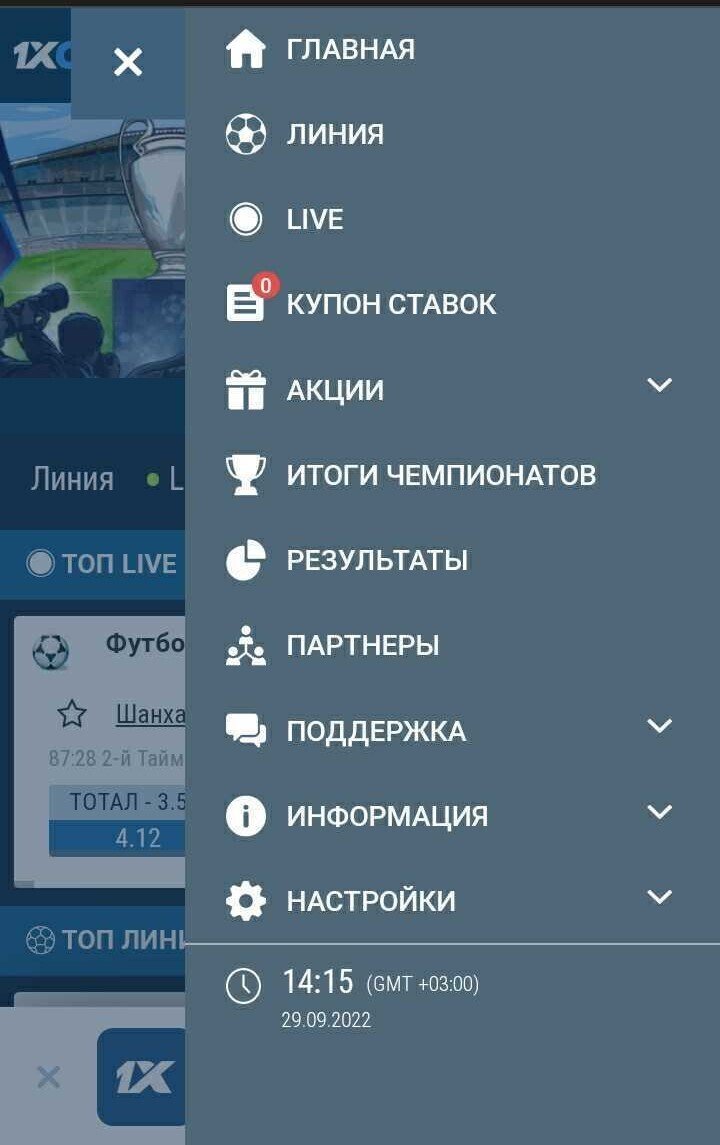The width and height of the screenshot is (720, 1145).
Task: Select the ТОТАЛ - 3.5 odds 4.12
Action: pyautogui.click(x=118, y=837)
